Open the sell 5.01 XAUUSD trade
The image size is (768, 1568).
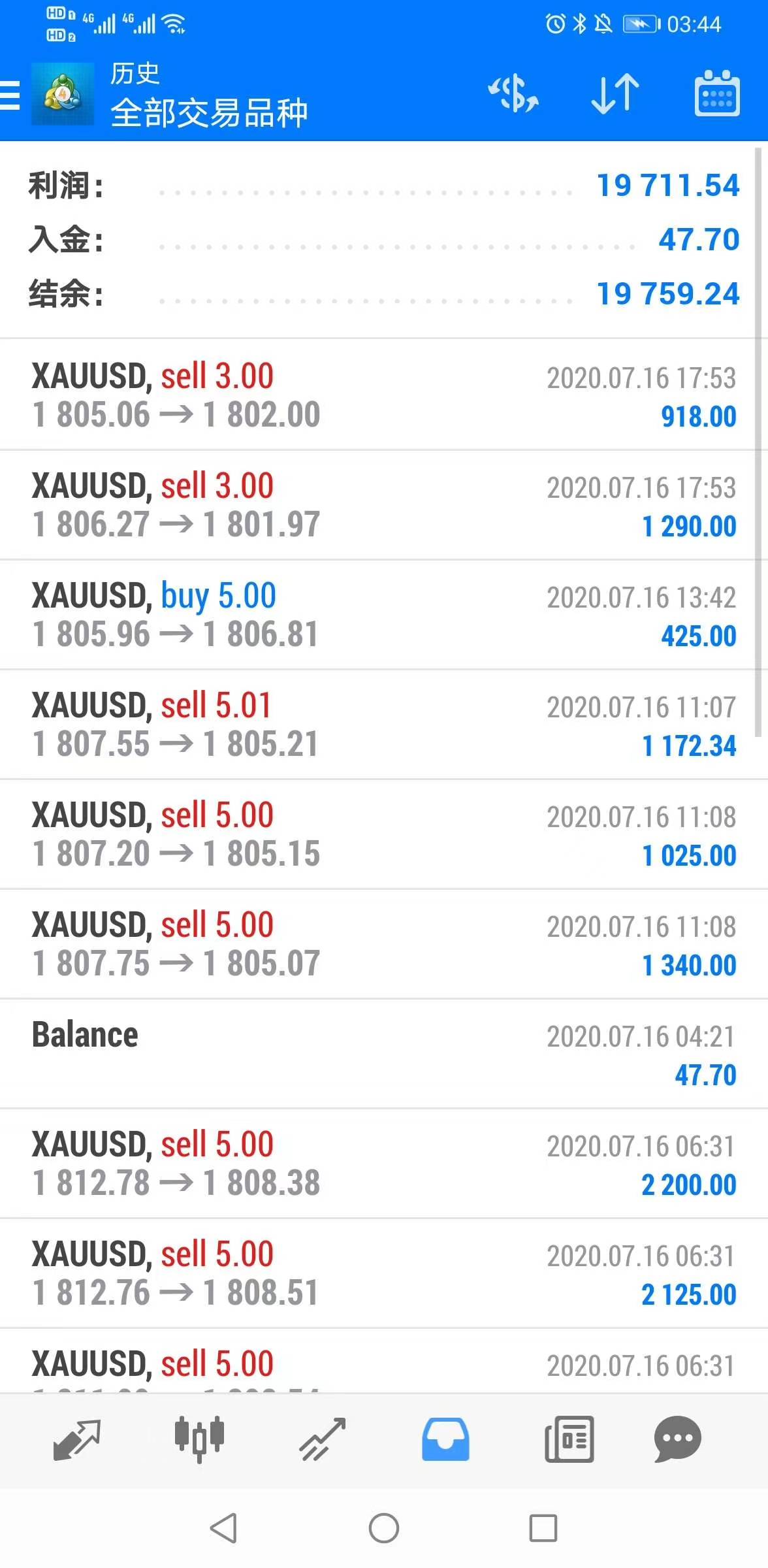(384, 725)
